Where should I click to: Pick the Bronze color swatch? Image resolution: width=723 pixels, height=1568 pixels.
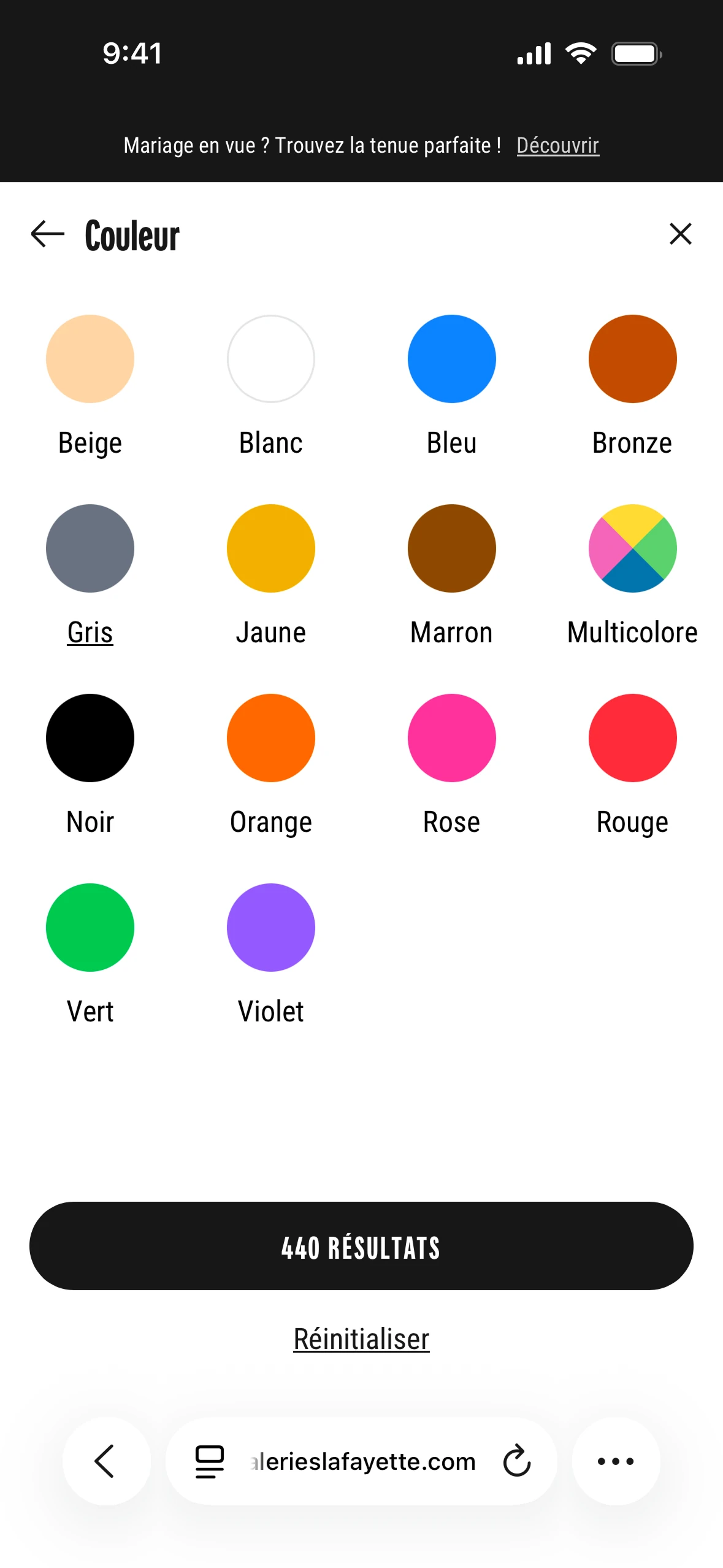[x=632, y=359]
